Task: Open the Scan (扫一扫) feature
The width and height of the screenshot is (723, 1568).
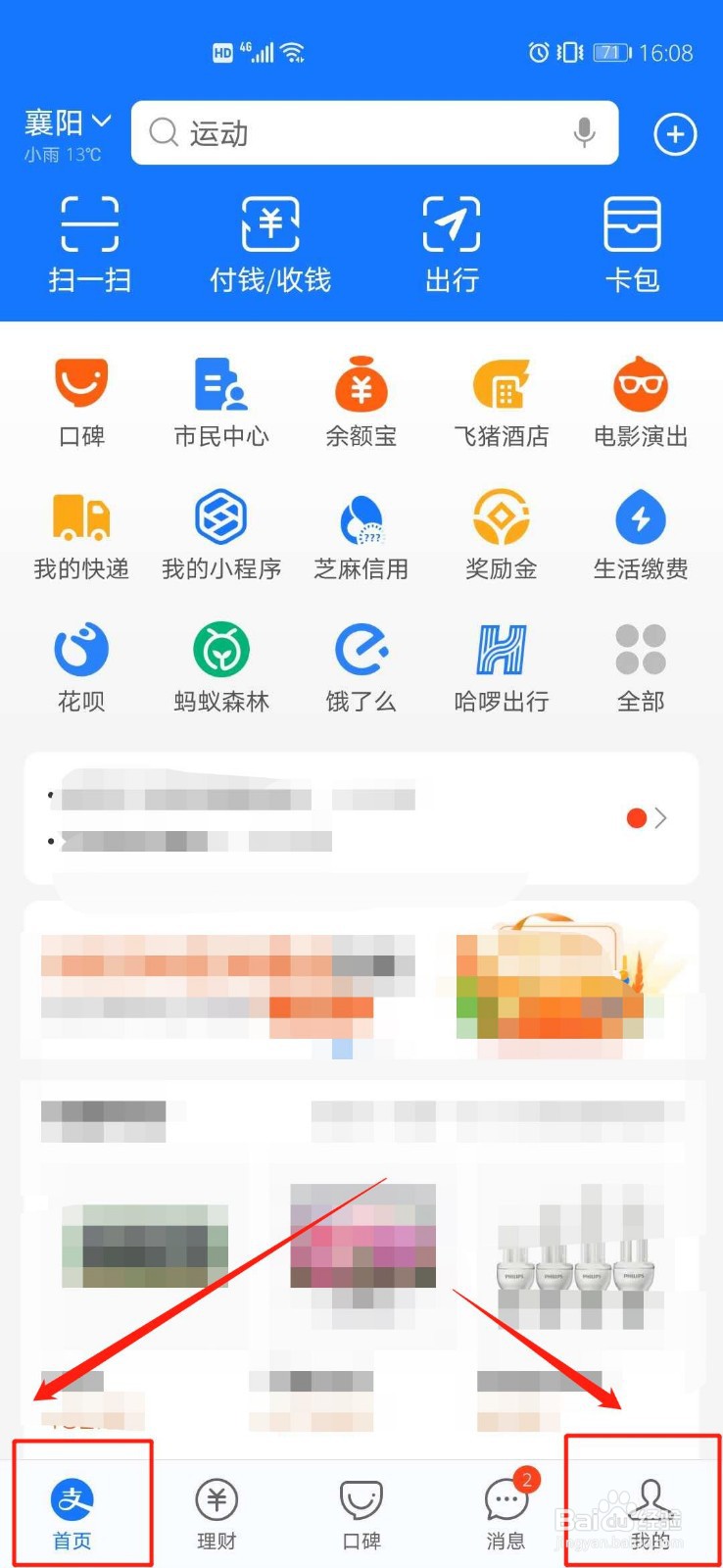Action: tap(89, 243)
